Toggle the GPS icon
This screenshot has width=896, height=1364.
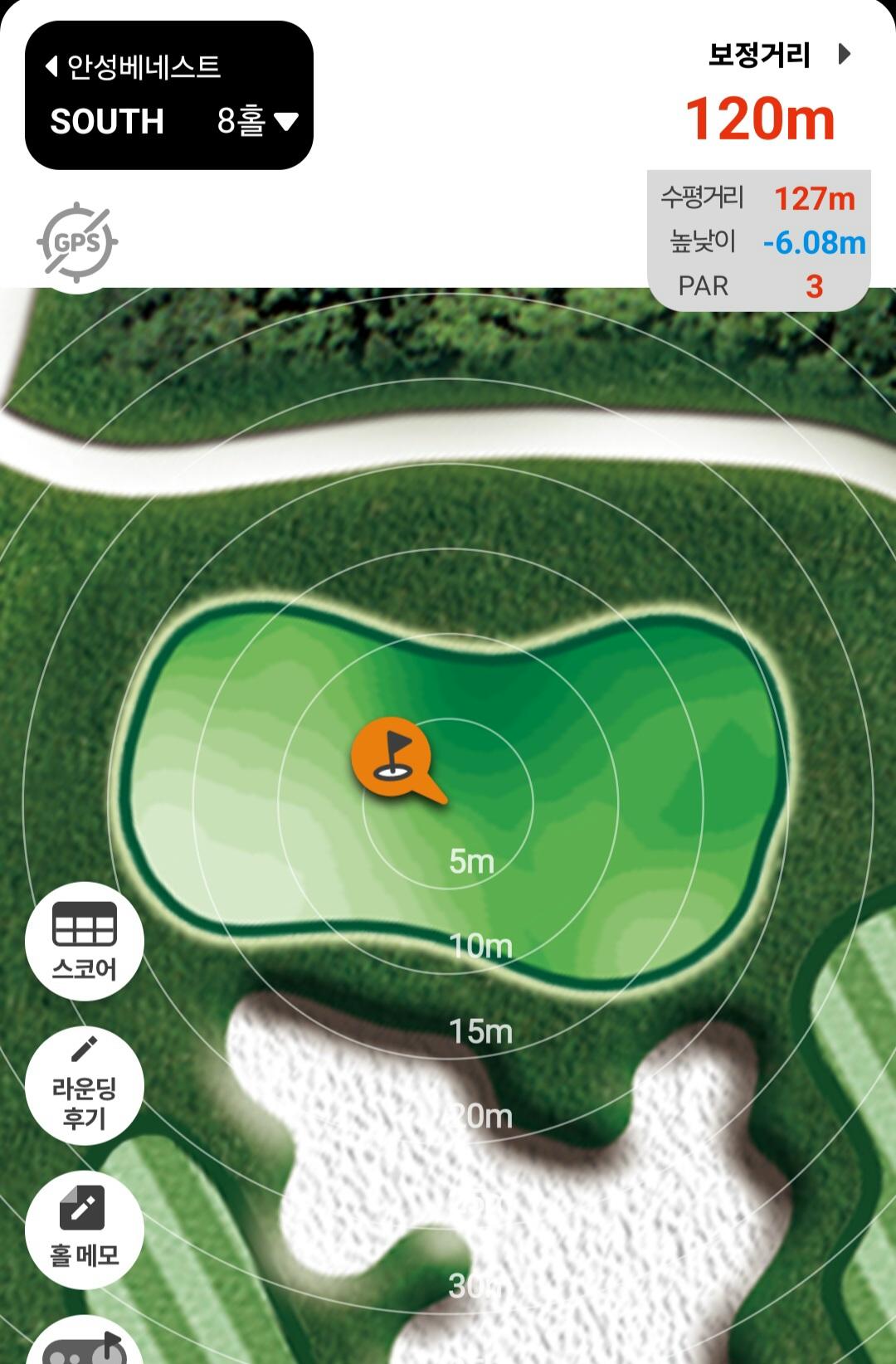77,242
